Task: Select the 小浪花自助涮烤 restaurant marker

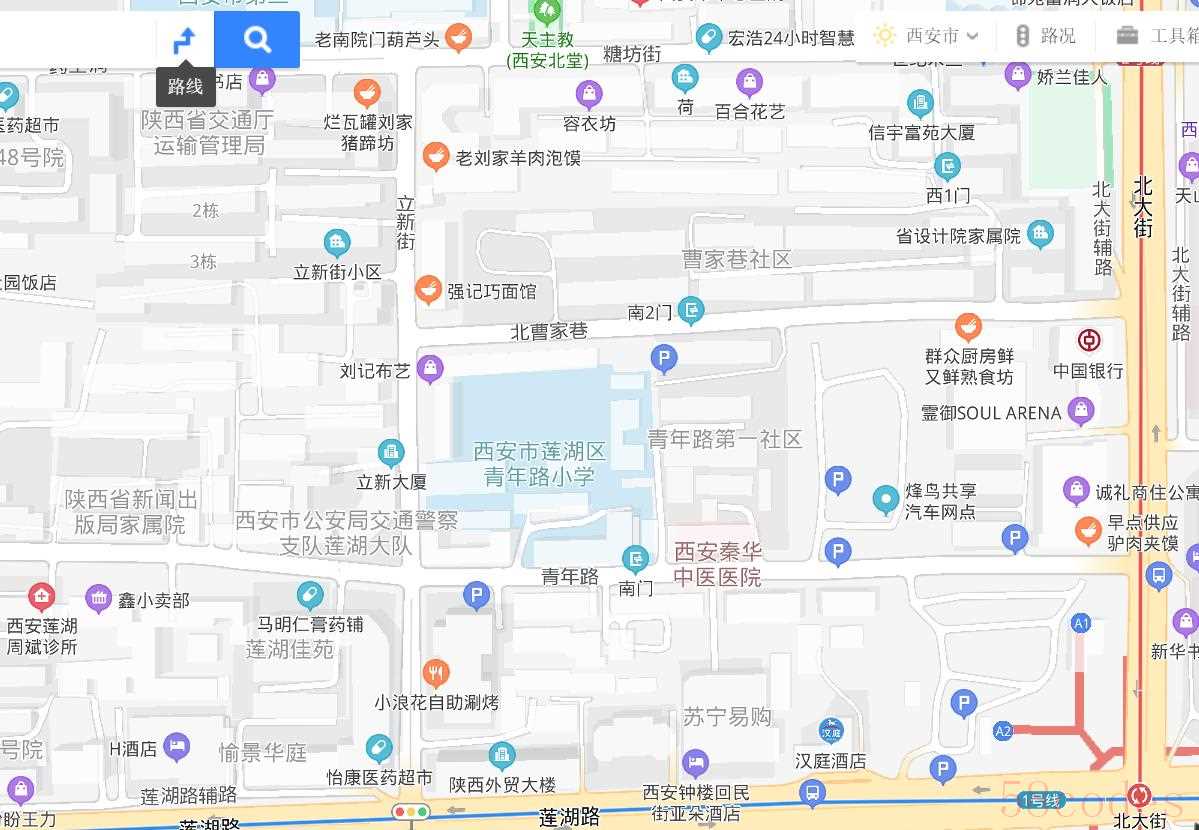Action: click(435, 672)
